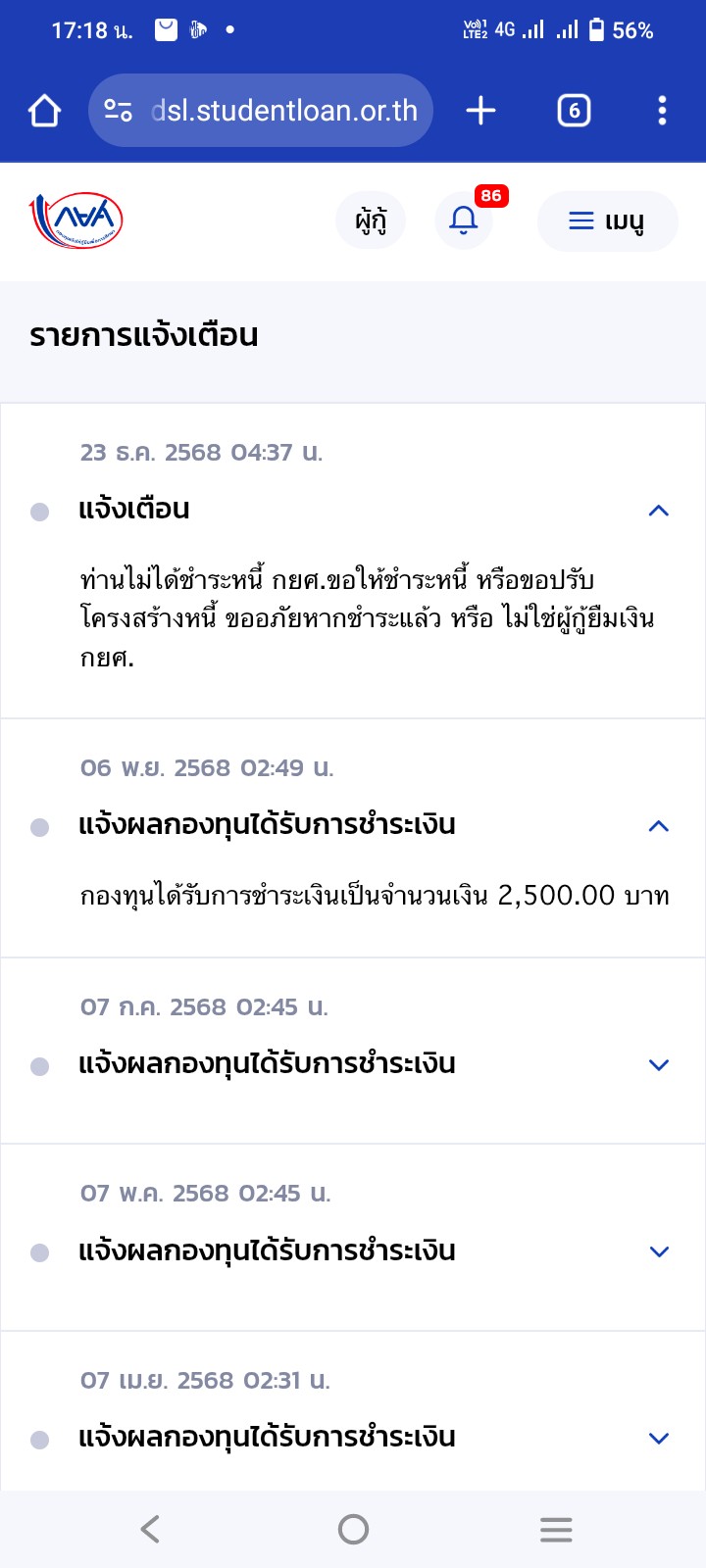The width and height of the screenshot is (706, 1568).
Task: Open the browser overflow menu
Action: (x=662, y=111)
